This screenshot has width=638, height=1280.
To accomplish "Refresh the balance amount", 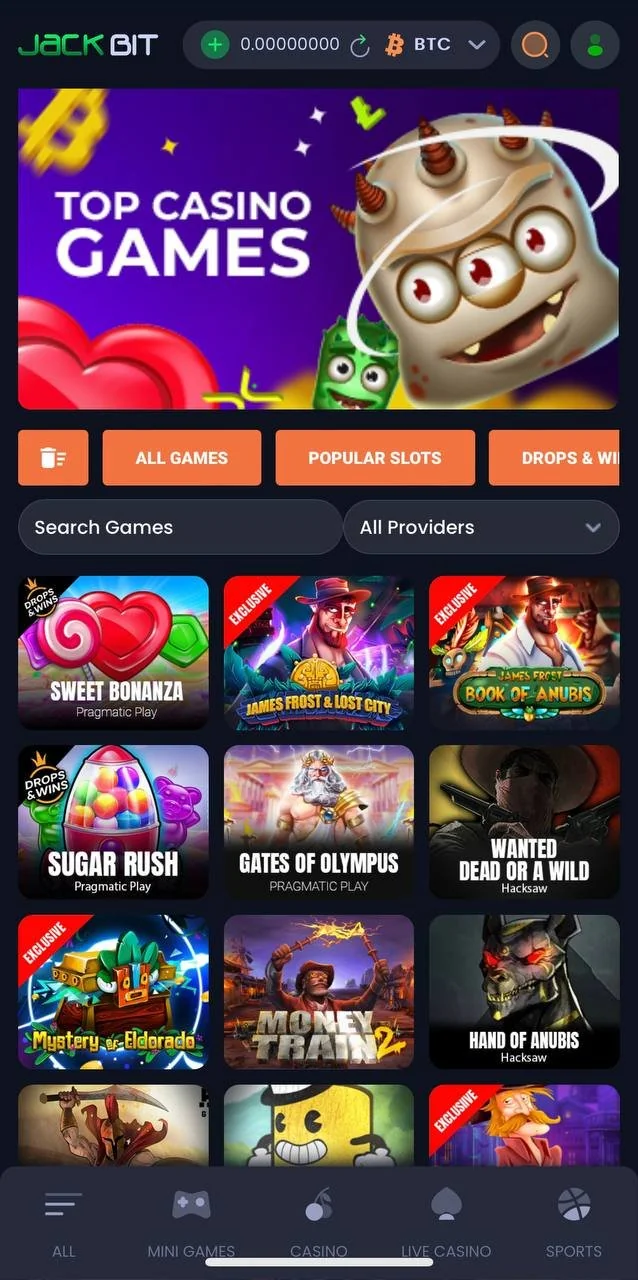I will coord(359,45).
